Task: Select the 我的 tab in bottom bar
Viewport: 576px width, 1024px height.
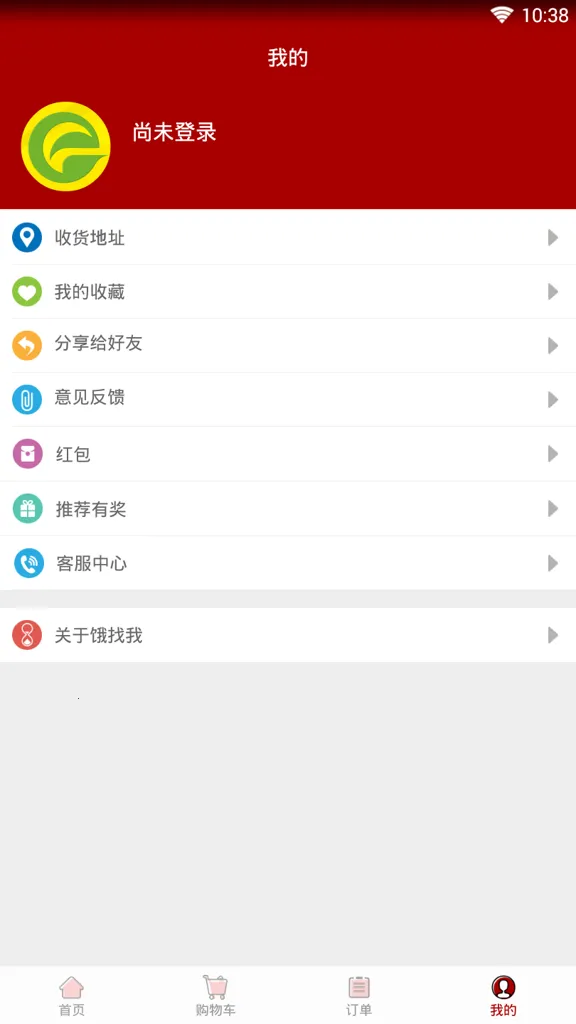Action: click(x=504, y=996)
